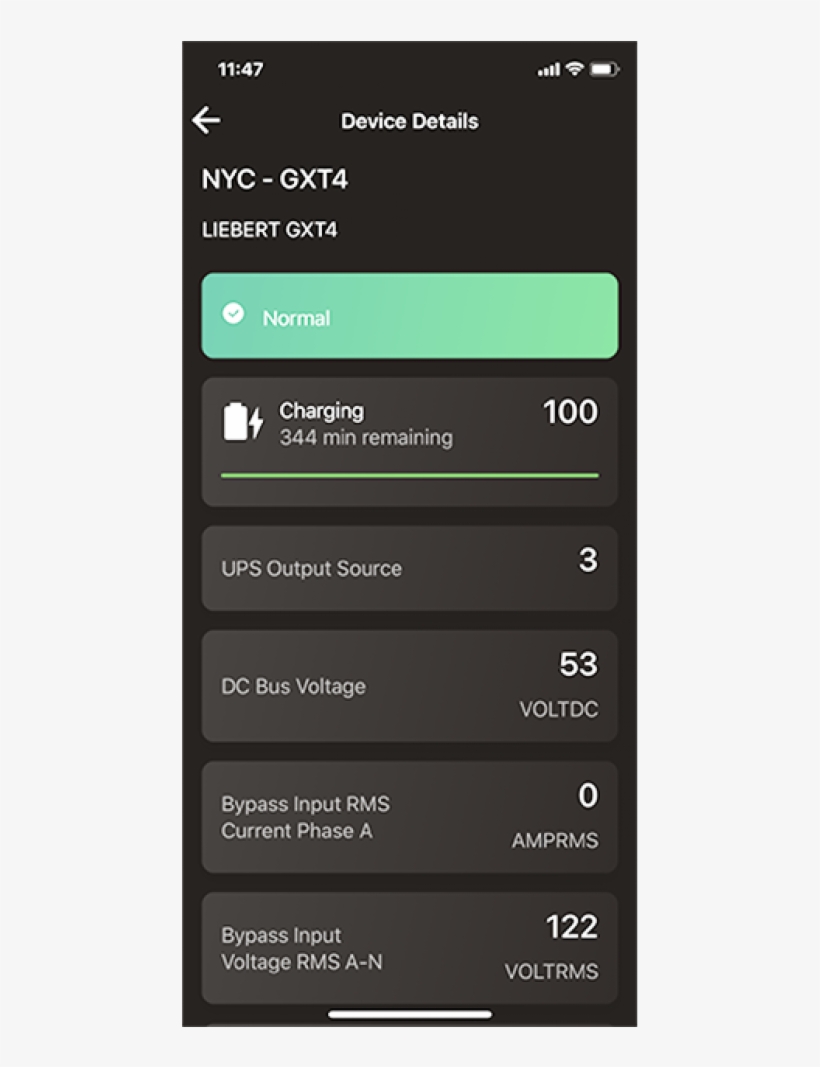820x1067 pixels.
Task: Expand the DC Bus Voltage card
Action: [x=410, y=686]
